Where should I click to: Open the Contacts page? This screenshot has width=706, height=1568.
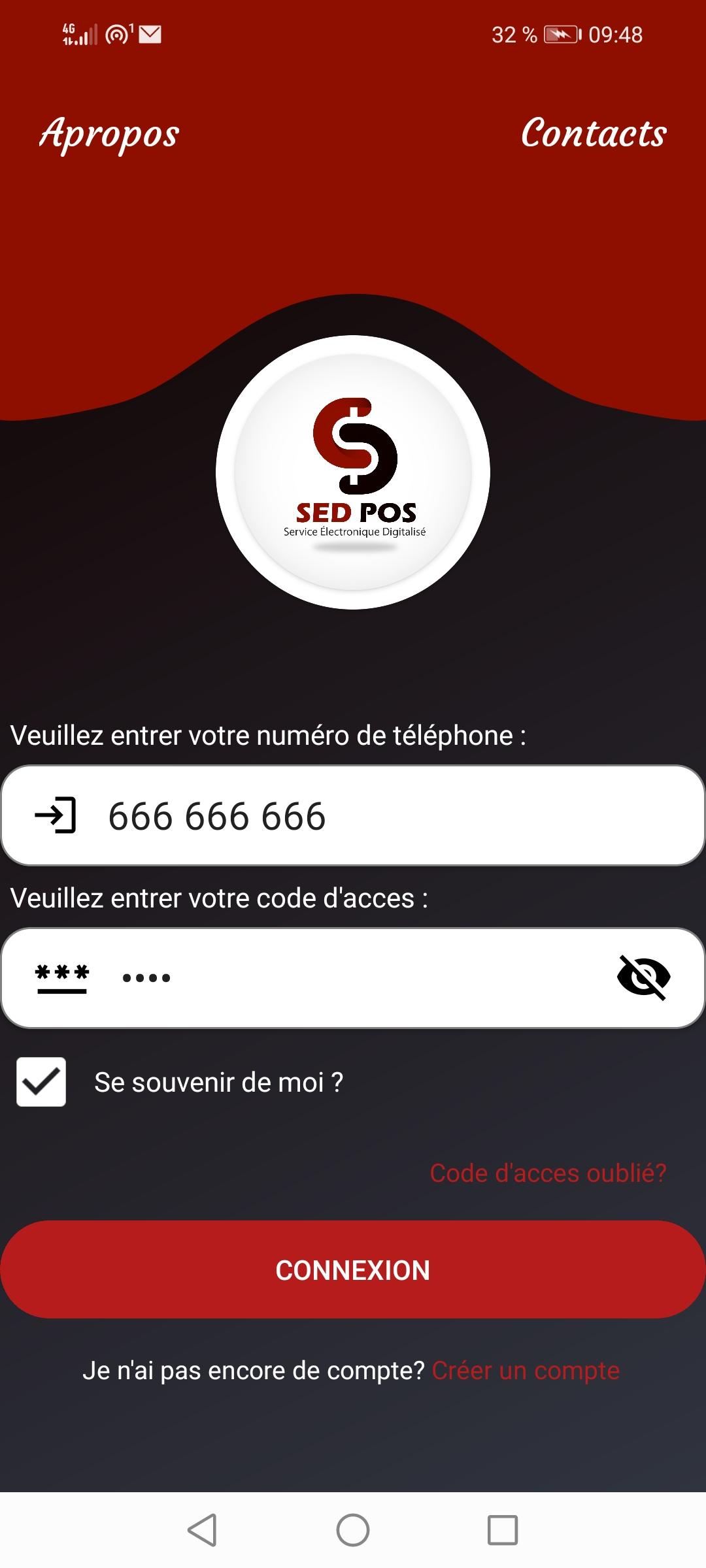[594, 133]
